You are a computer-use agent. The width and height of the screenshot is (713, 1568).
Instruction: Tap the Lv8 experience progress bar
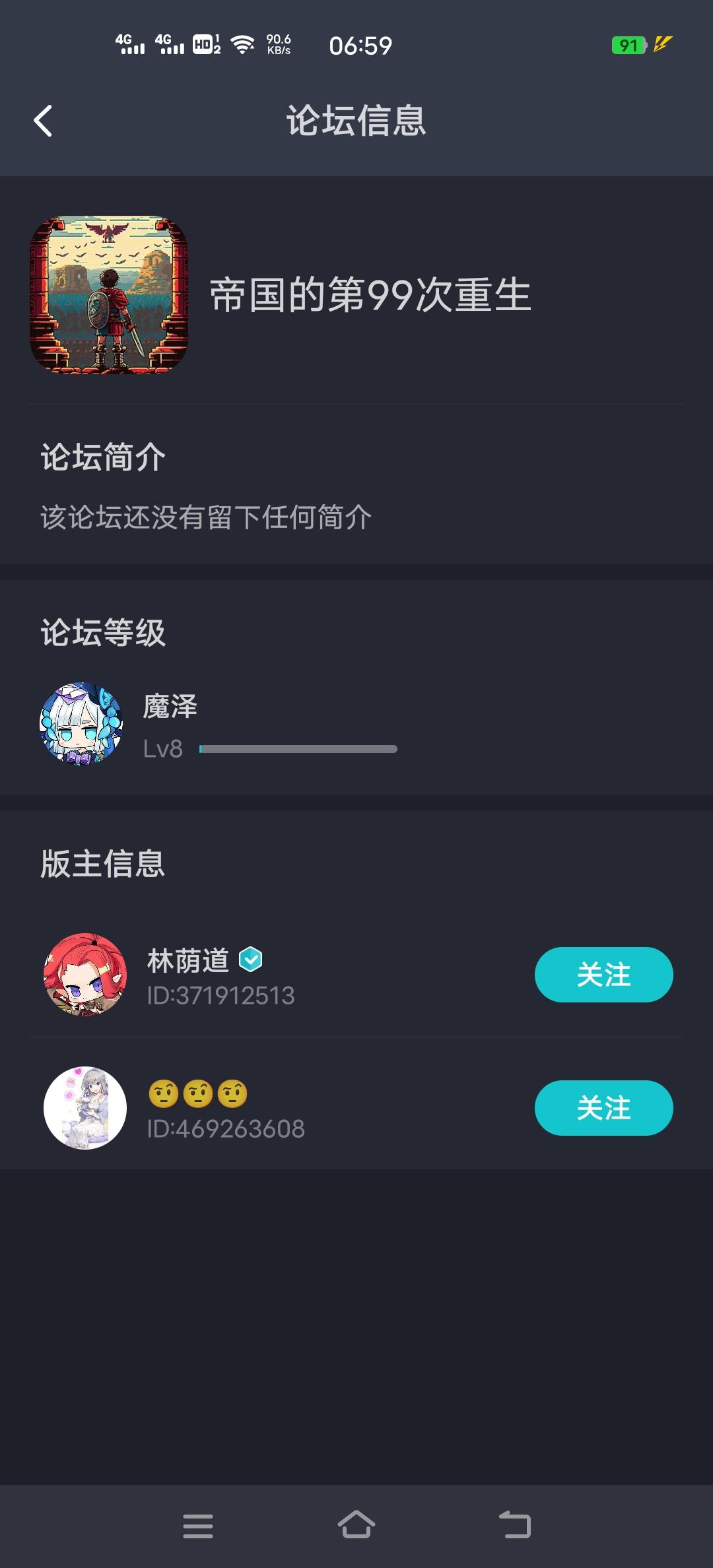(x=297, y=748)
